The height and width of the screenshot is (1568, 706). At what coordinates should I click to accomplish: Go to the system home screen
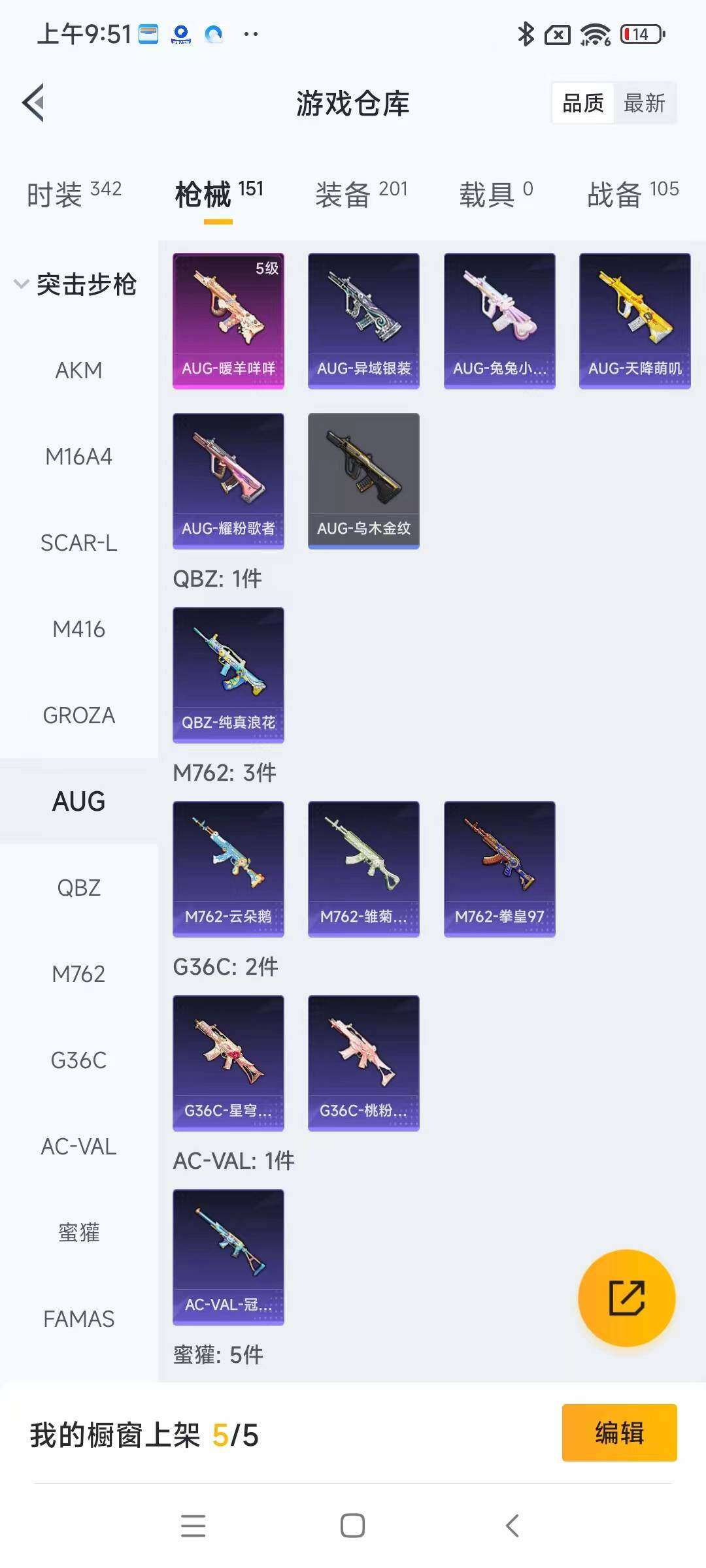(x=352, y=1526)
